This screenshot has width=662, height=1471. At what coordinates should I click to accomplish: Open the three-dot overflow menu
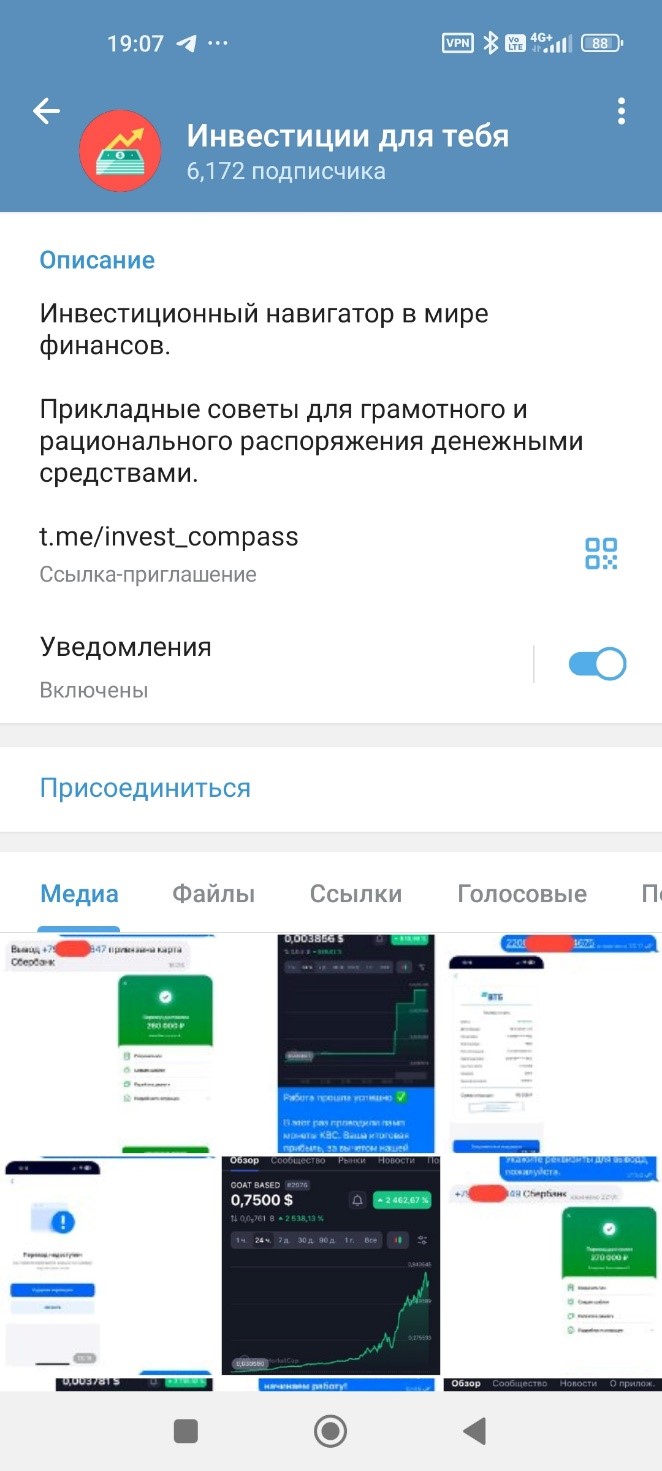point(621,111)
